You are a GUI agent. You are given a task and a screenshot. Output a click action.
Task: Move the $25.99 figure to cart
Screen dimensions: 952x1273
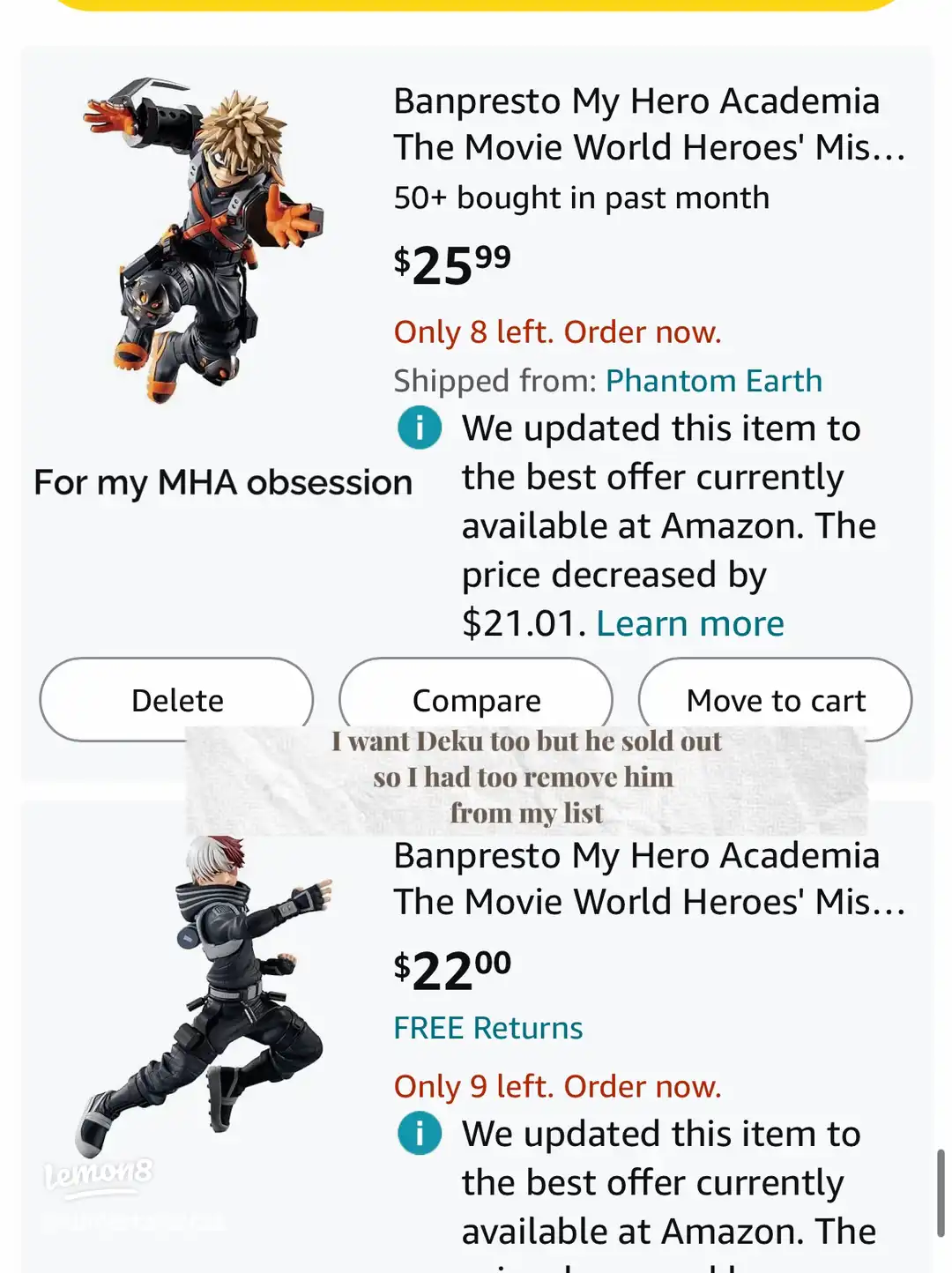775,699
